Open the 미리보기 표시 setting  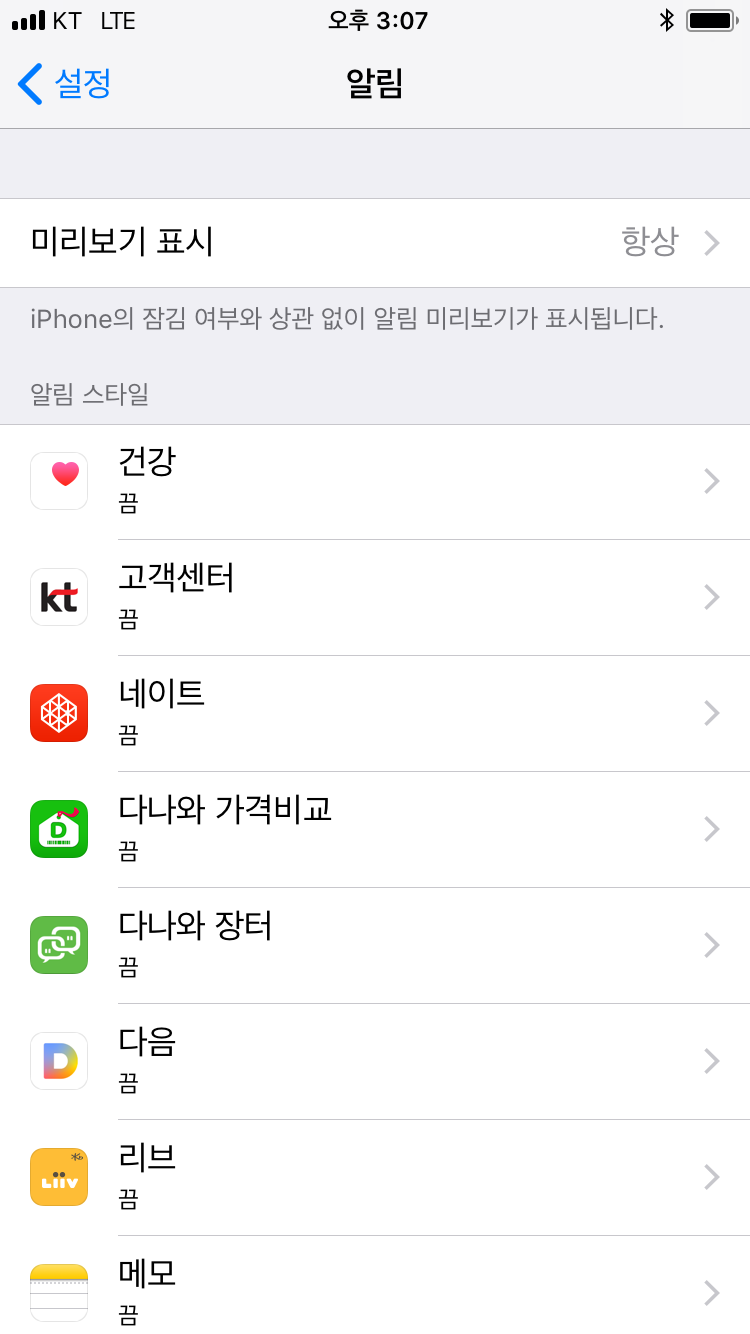(375, 243)
